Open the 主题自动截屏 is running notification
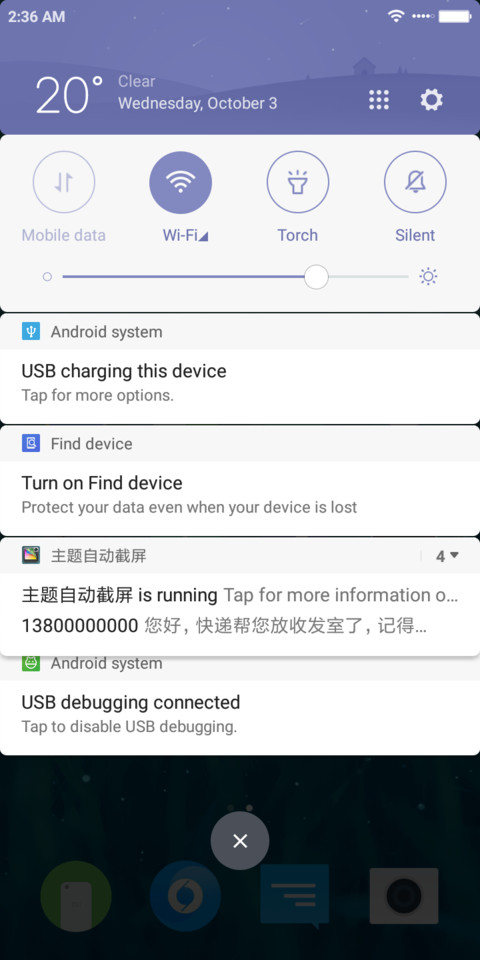 [x=240, y=595]
